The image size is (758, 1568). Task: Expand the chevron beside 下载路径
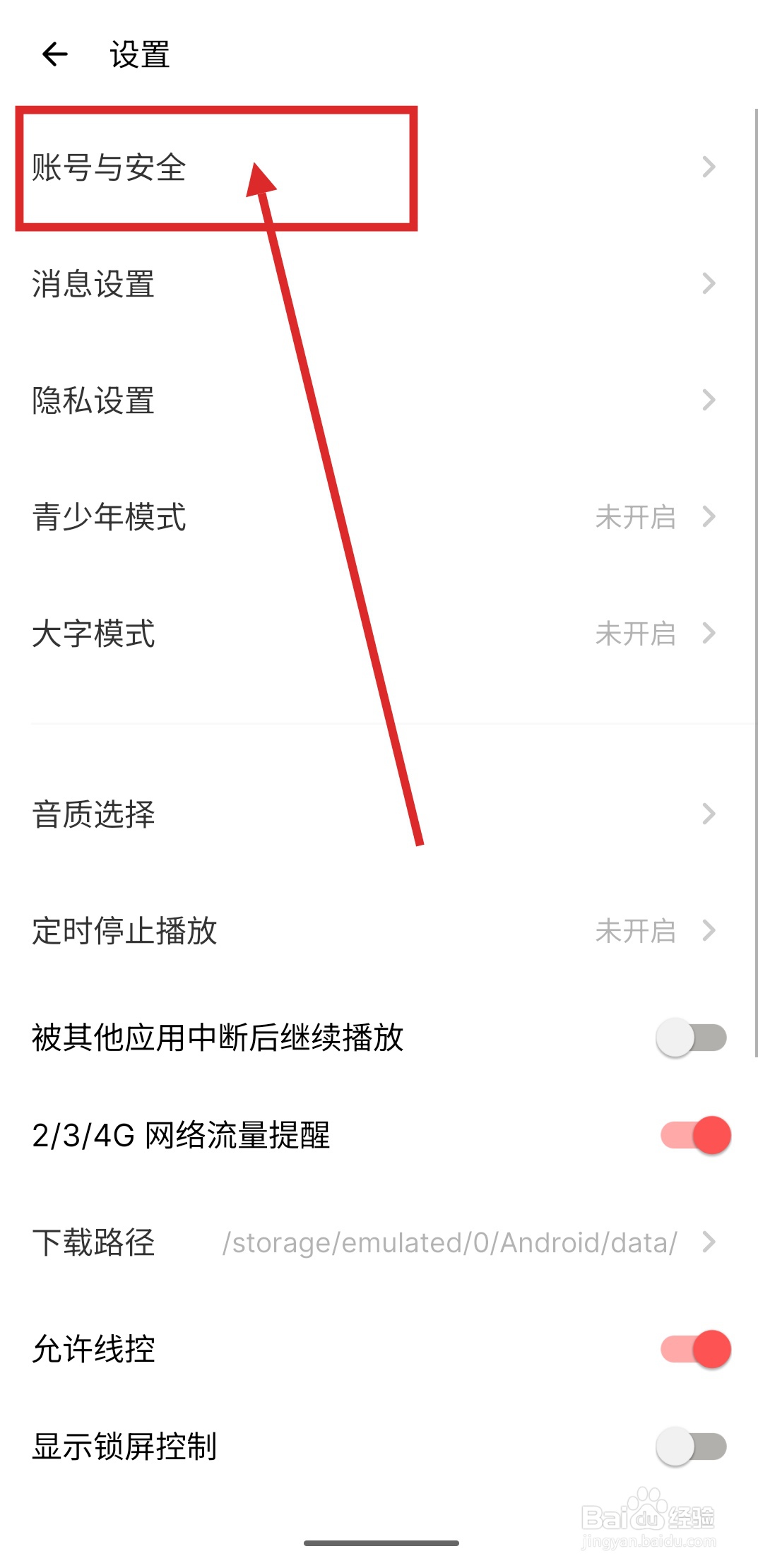tap(709, 1242)
